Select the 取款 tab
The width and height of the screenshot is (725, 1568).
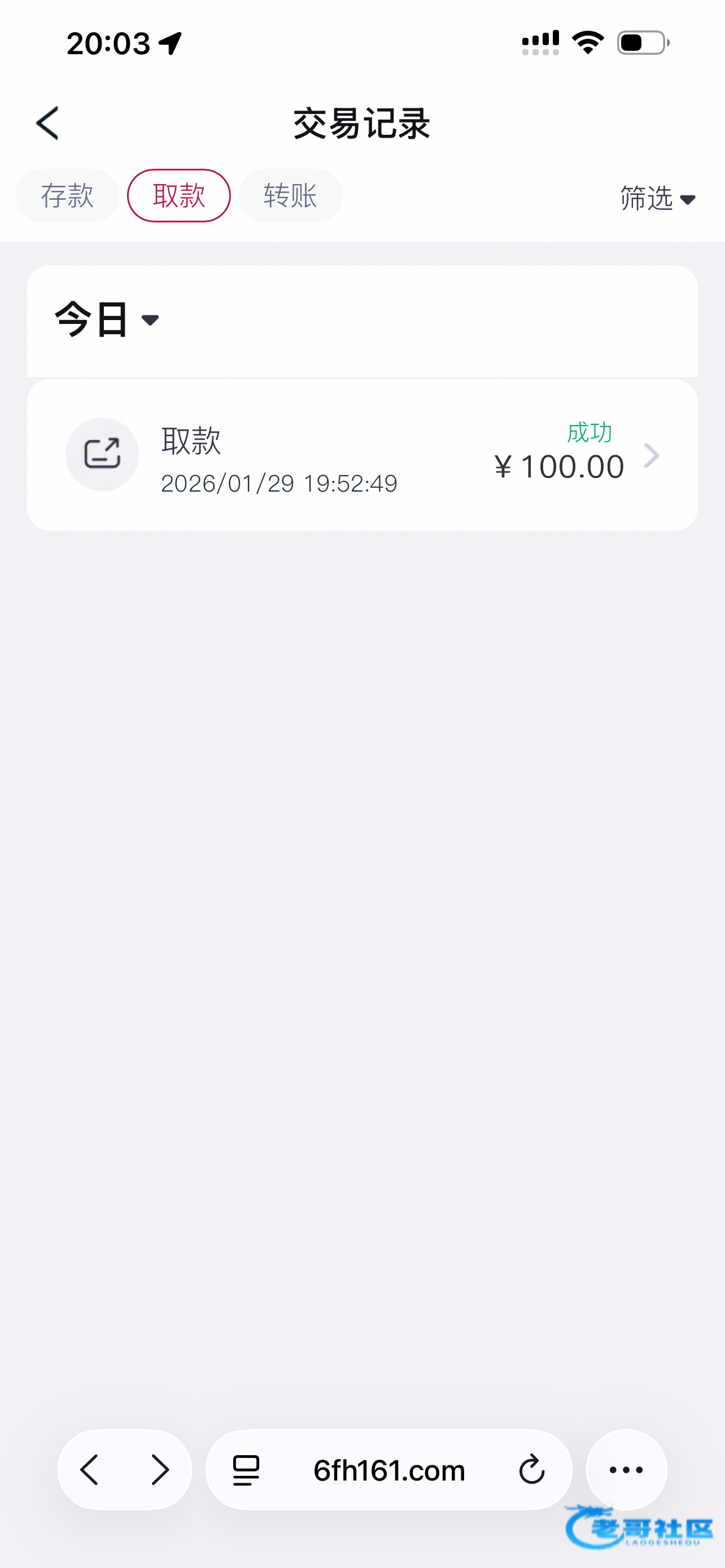pos(179,195)
